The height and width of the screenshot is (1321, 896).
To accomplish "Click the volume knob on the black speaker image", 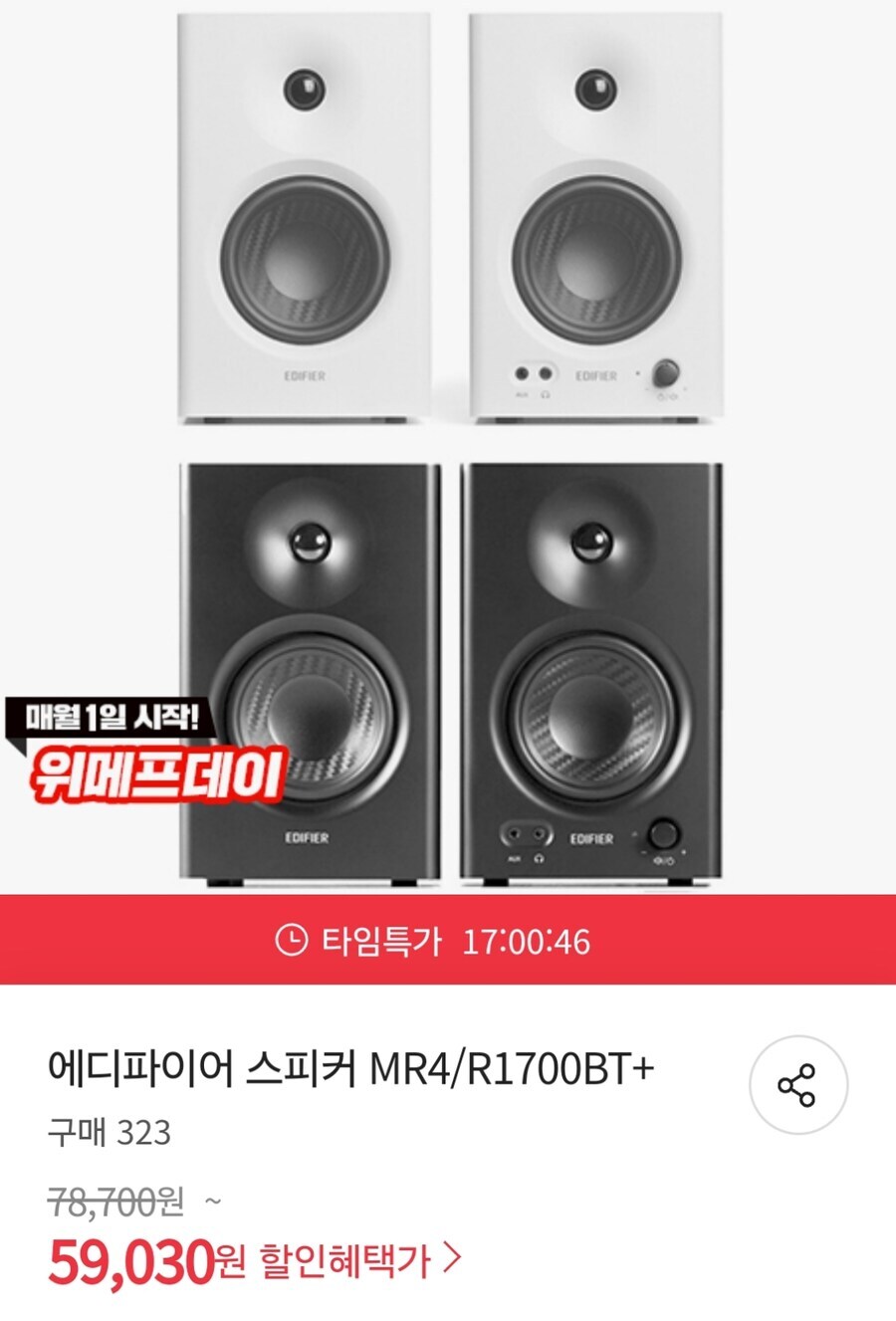I will 662,834.
